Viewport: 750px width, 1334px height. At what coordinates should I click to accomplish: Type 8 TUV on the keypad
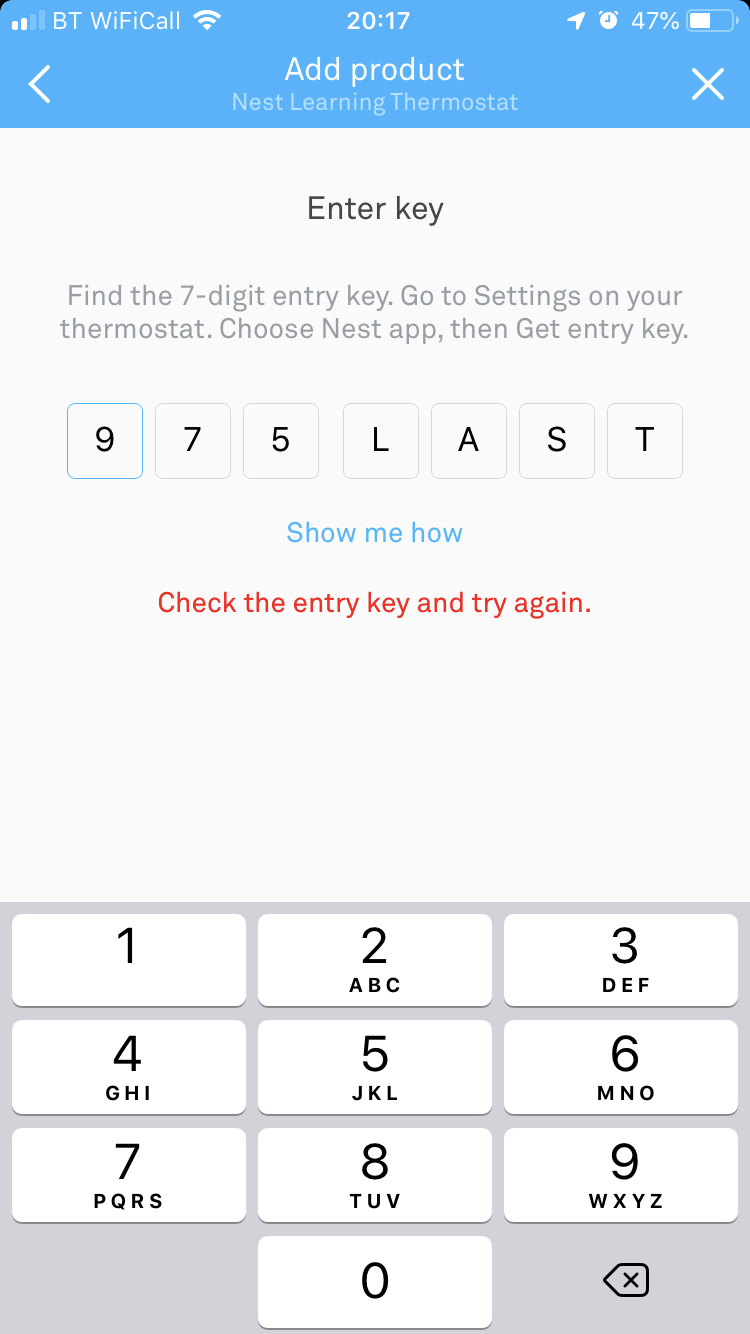tap(375, 1174)
